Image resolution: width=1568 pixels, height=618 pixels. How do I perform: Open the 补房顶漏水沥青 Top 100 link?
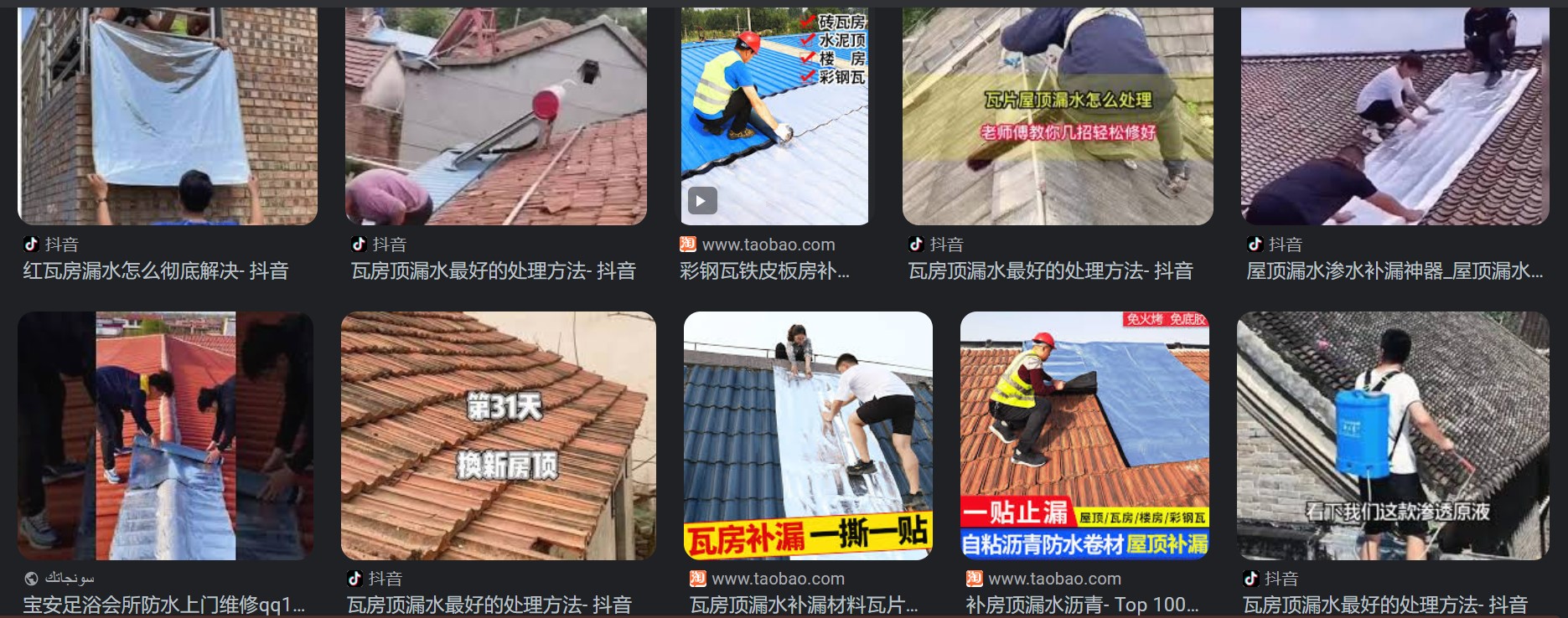tap(1082, 605)
